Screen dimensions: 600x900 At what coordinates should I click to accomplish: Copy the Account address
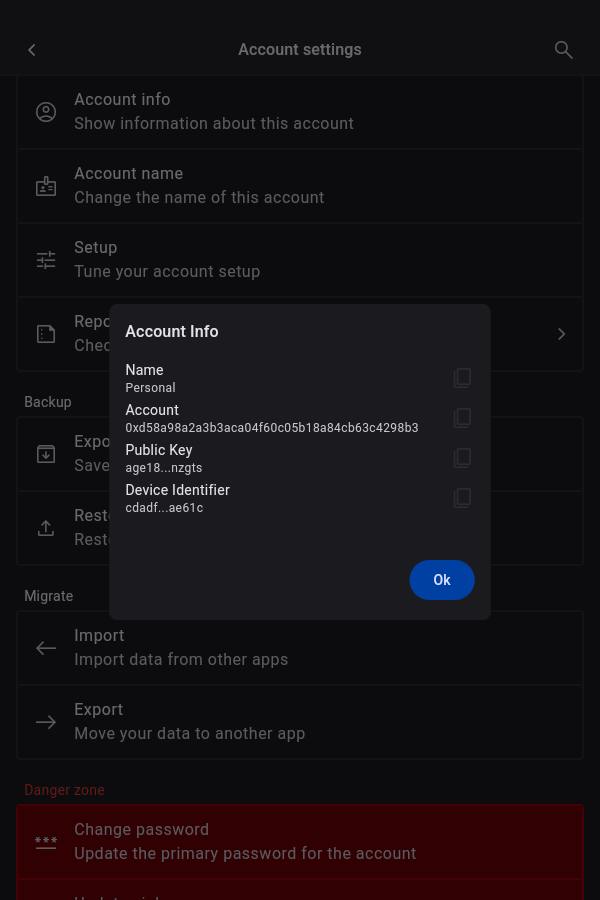[462, 418]
